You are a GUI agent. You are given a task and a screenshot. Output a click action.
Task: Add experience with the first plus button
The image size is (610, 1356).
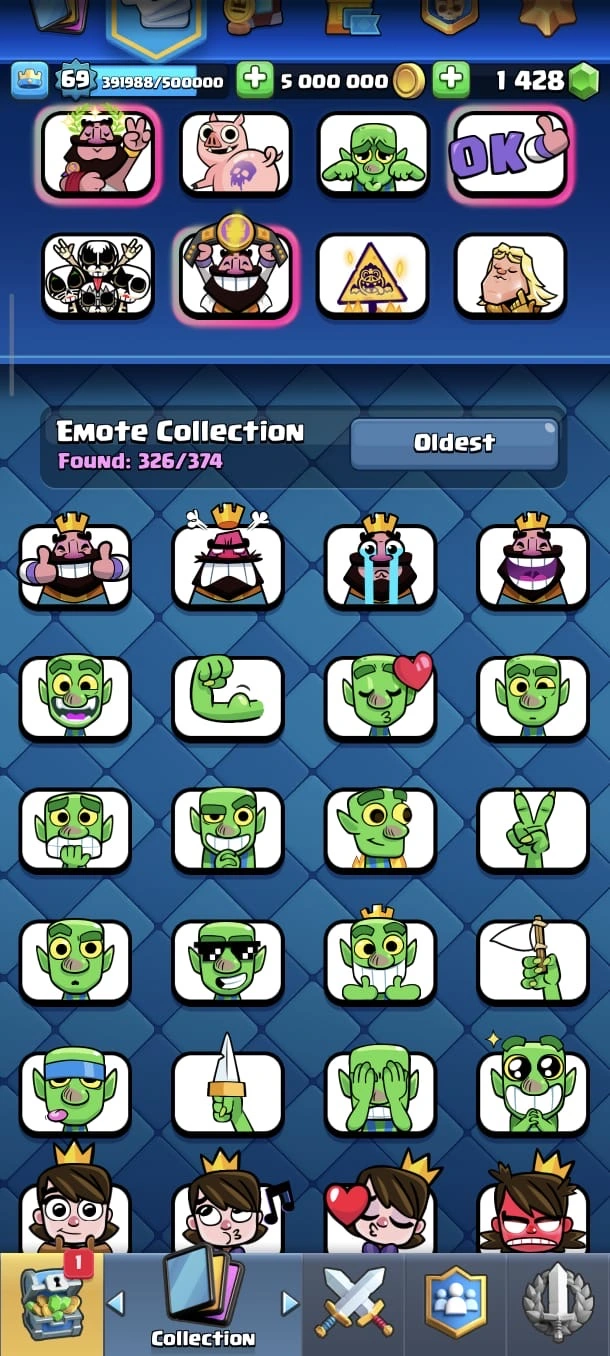(x=255, y=80)
